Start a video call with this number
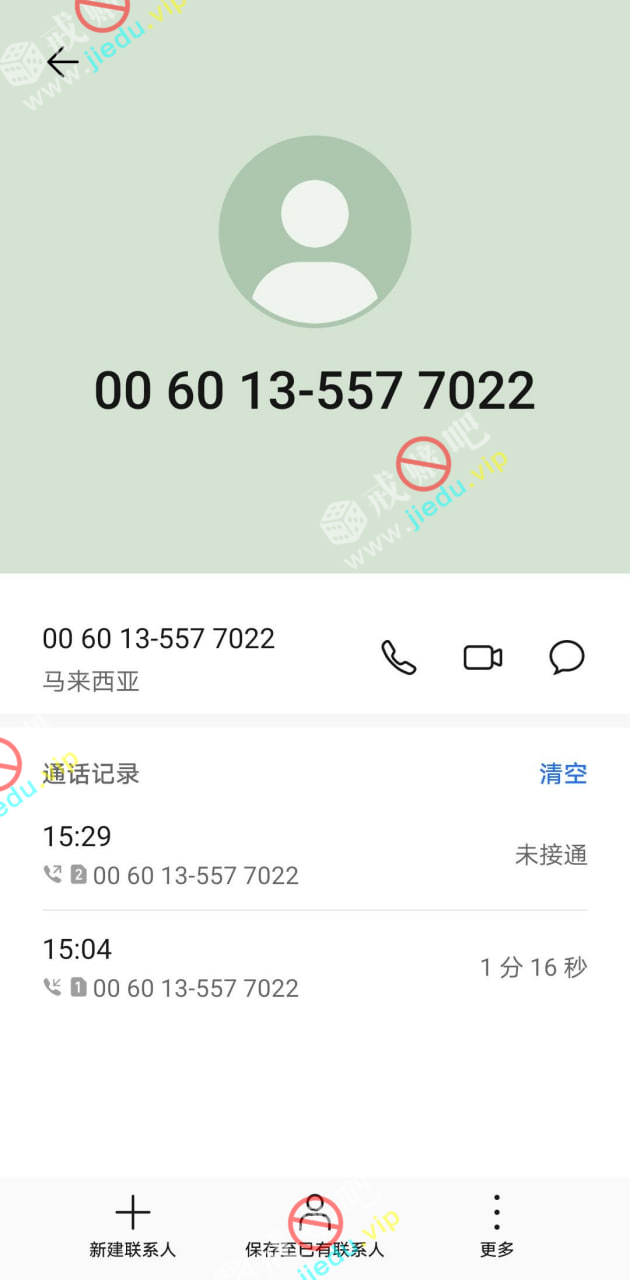 [482, 657]
